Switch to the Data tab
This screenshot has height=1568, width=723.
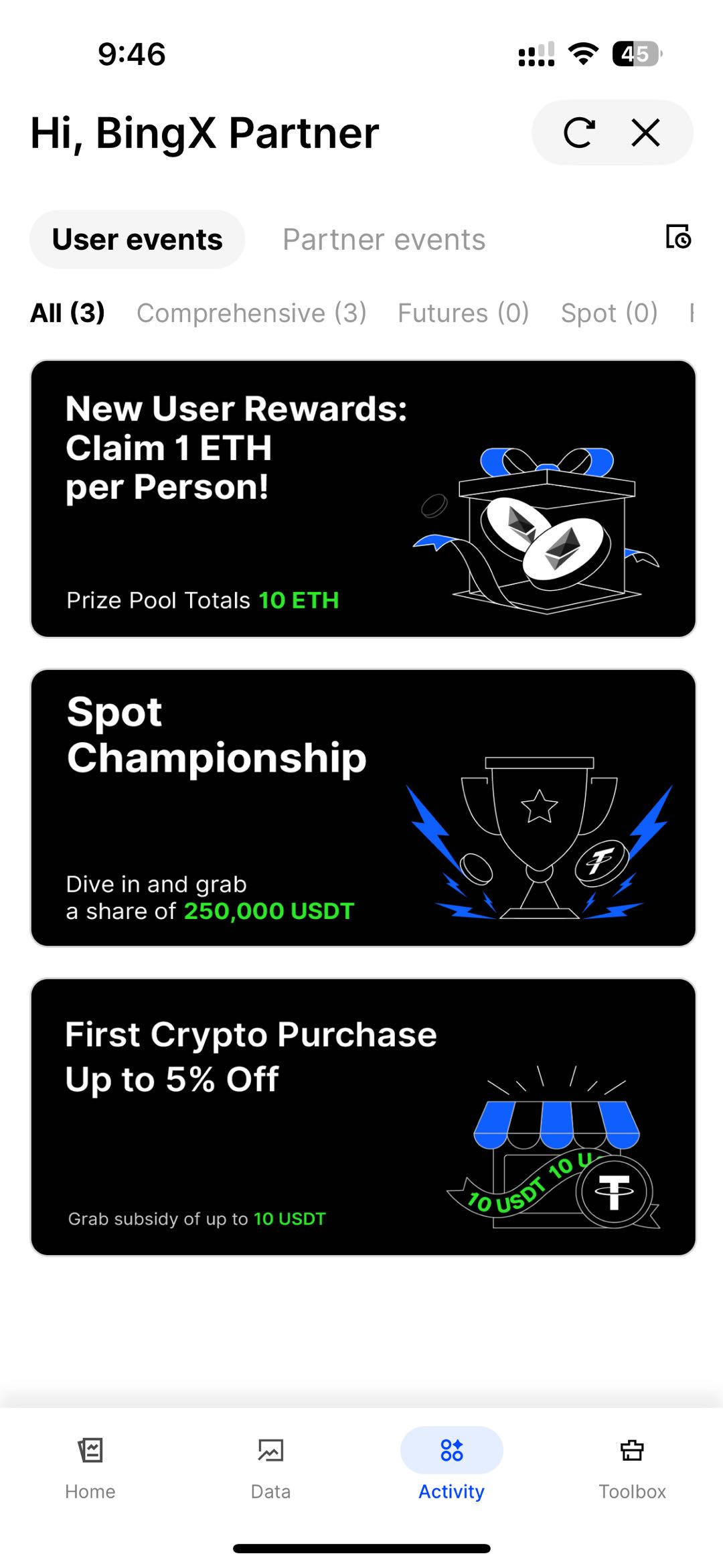(271, 1466)
